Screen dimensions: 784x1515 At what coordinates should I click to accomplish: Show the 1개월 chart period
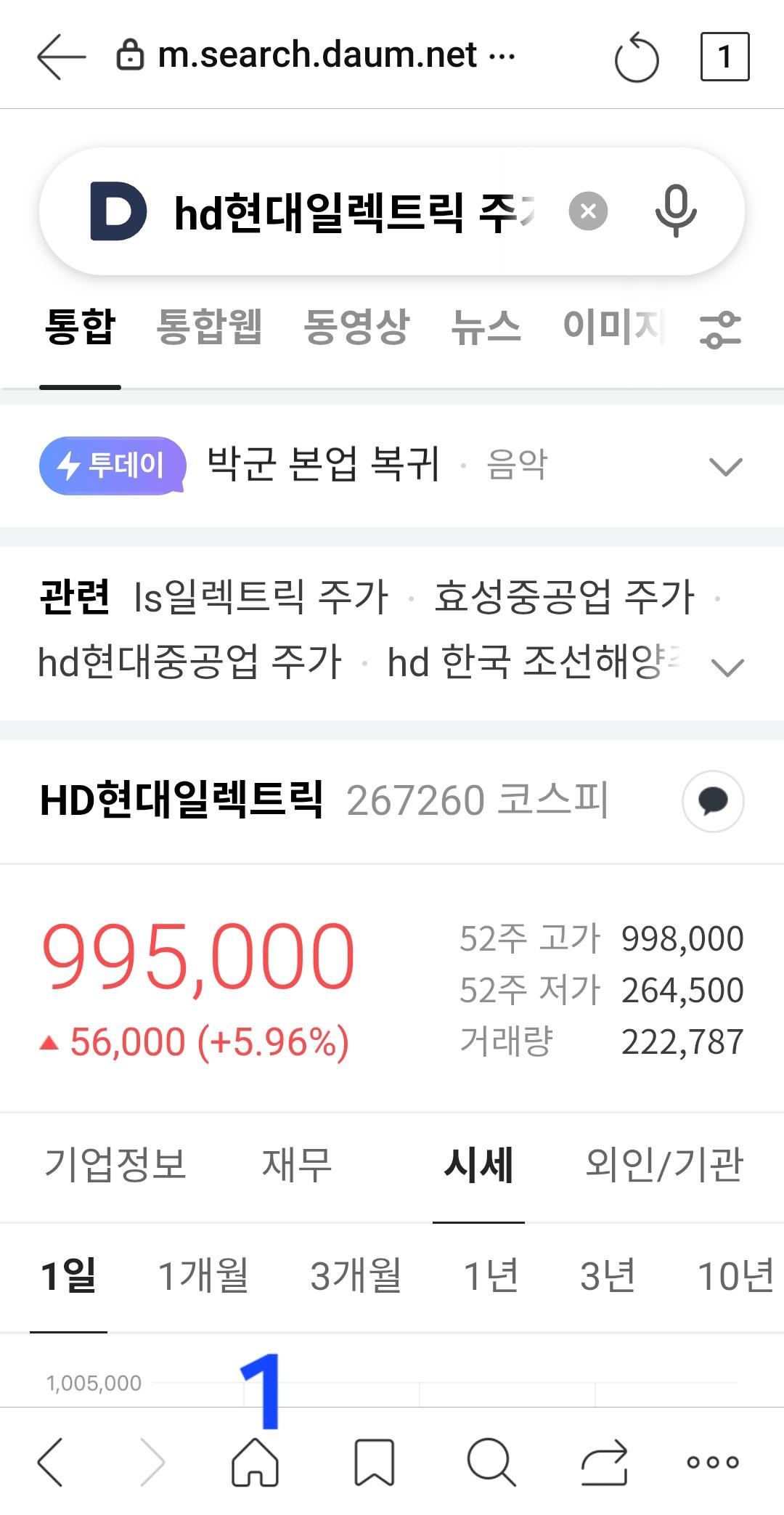click(x=203, y=1276)
